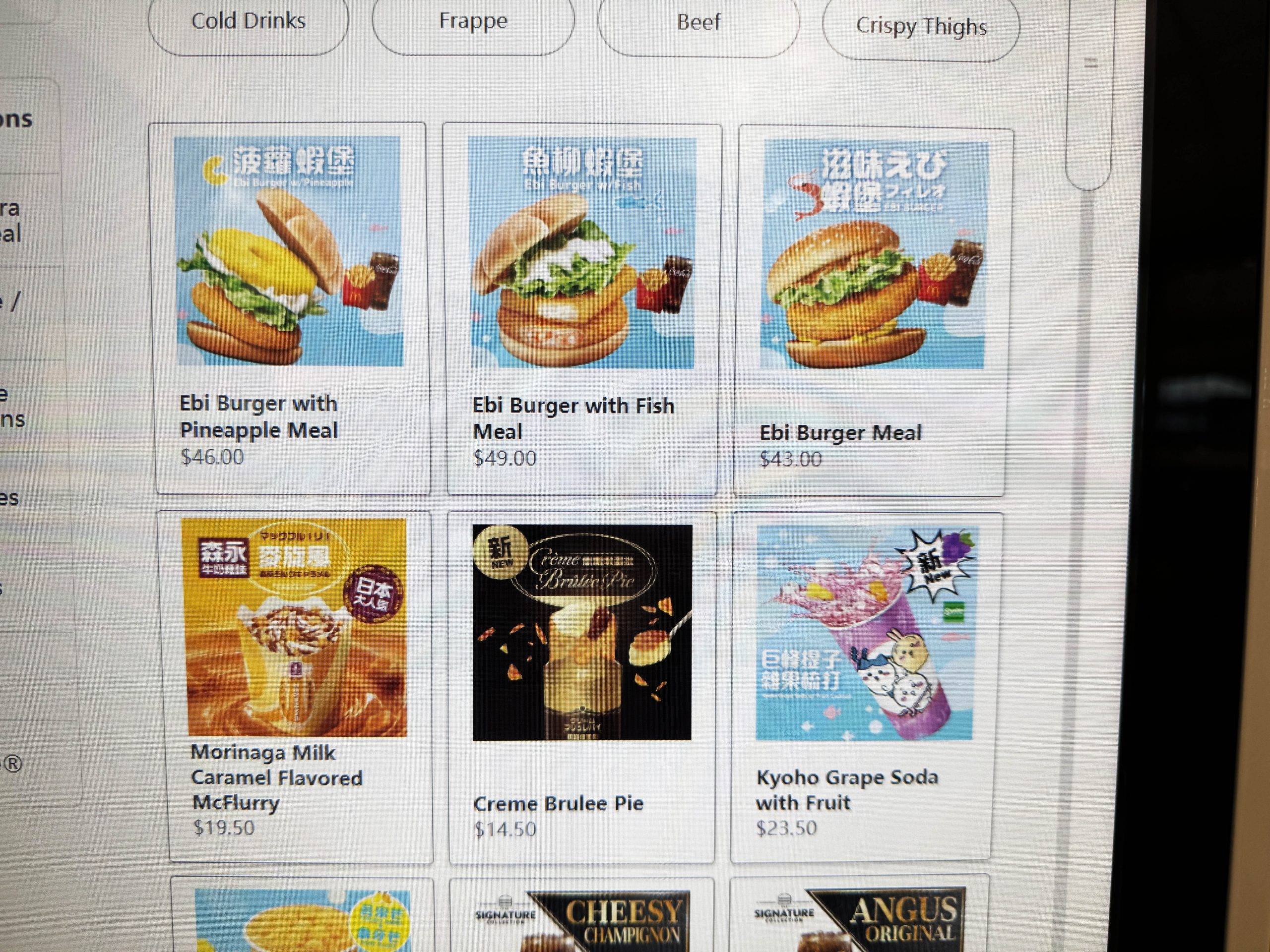The image size is (1270, 952).
Task: Switch to the Frappe category
Action: coord(473,23)
